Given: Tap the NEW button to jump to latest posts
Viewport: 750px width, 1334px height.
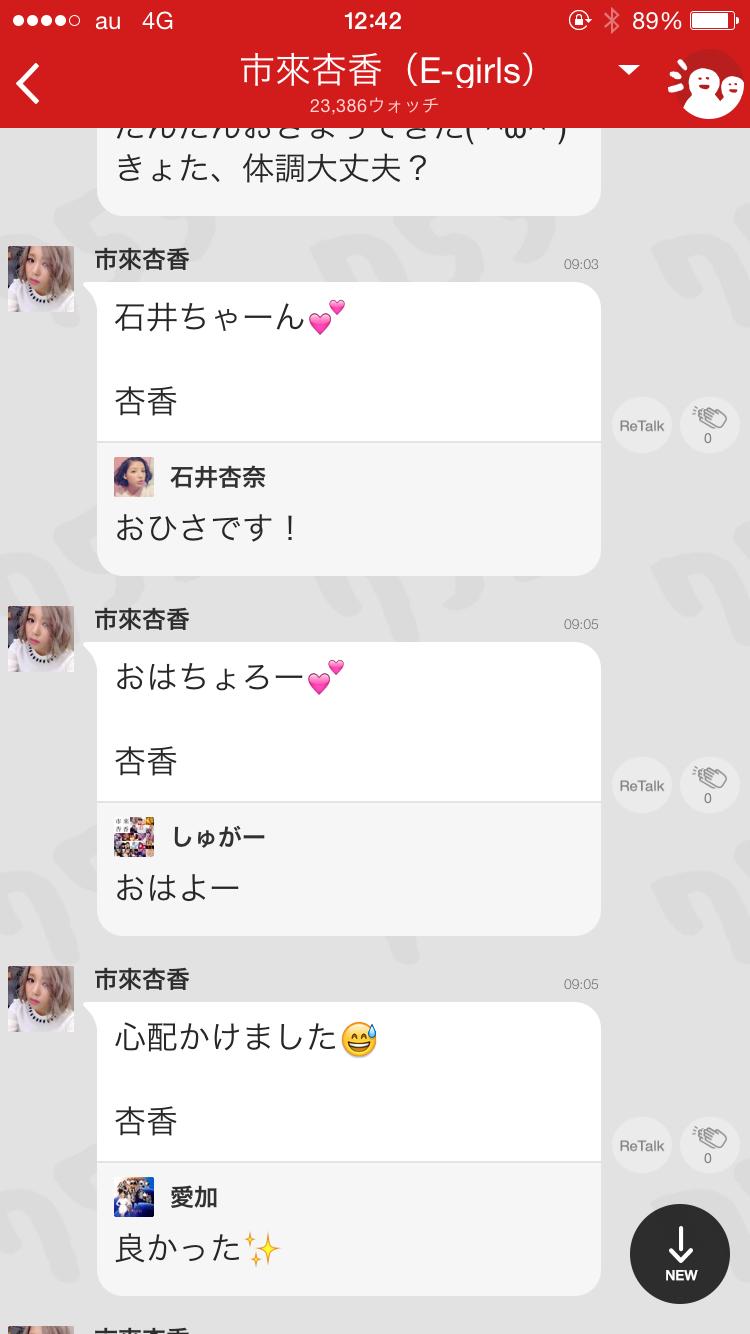Looking at the screenshot, I should [680, 1254].
